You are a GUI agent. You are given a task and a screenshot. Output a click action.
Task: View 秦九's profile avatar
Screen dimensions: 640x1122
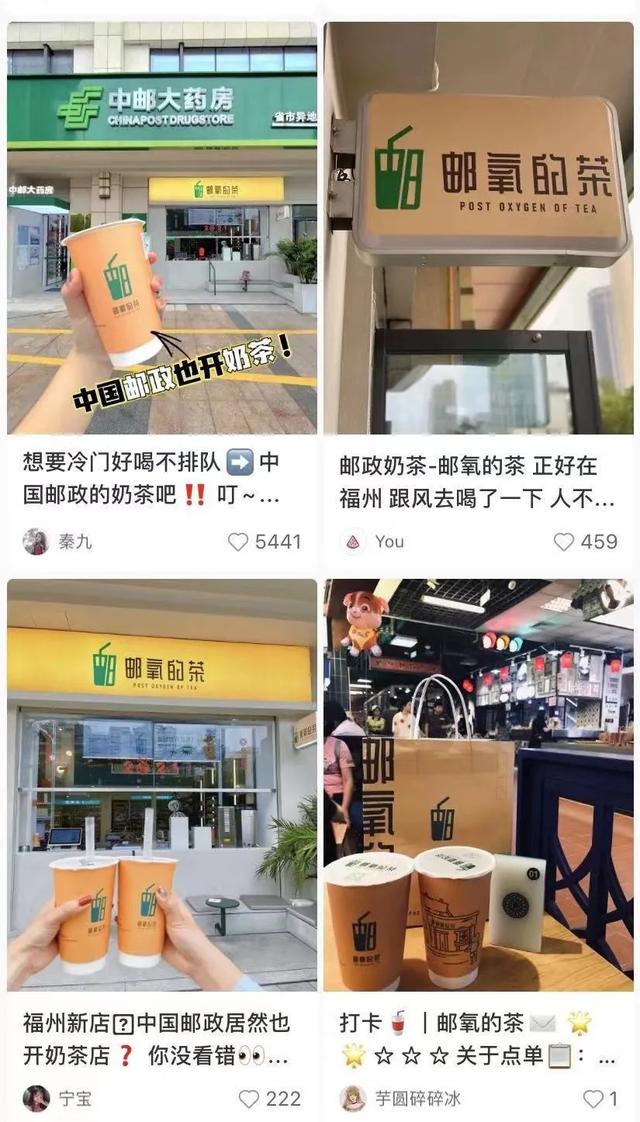(x=35, y=542)
